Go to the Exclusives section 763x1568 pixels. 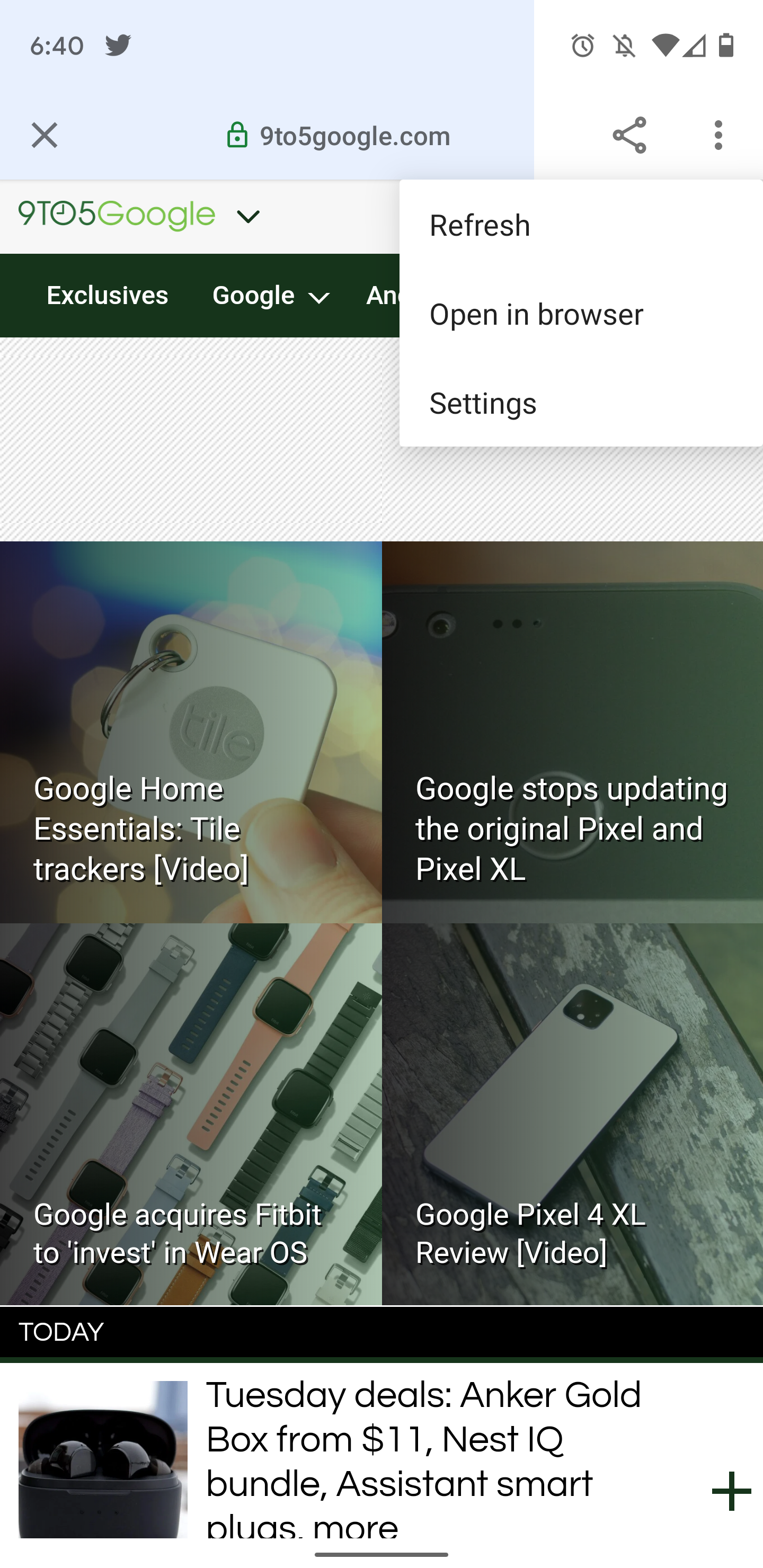(x=107, y=295)
